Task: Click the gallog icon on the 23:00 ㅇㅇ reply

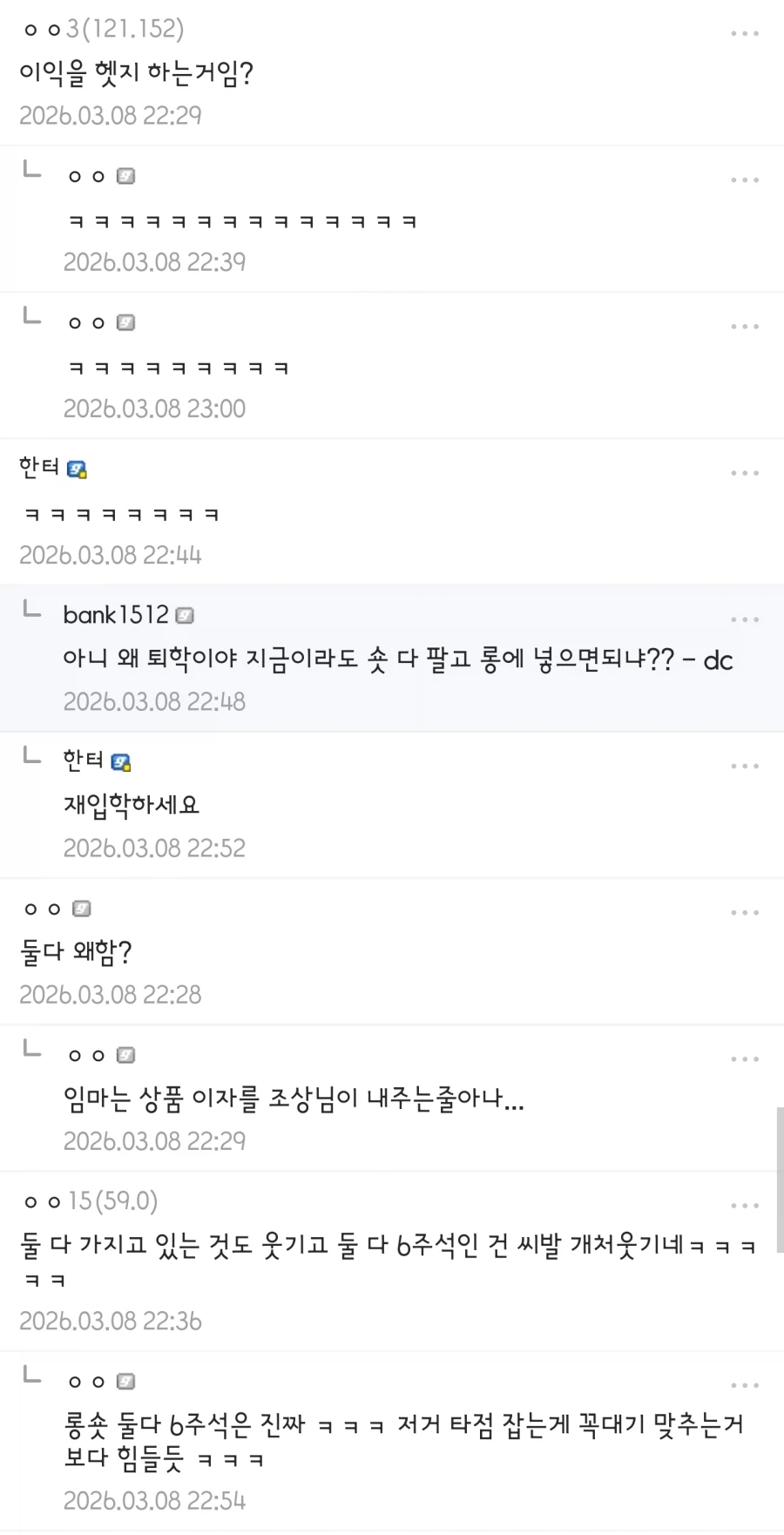Action: click(x=126, y=322)
